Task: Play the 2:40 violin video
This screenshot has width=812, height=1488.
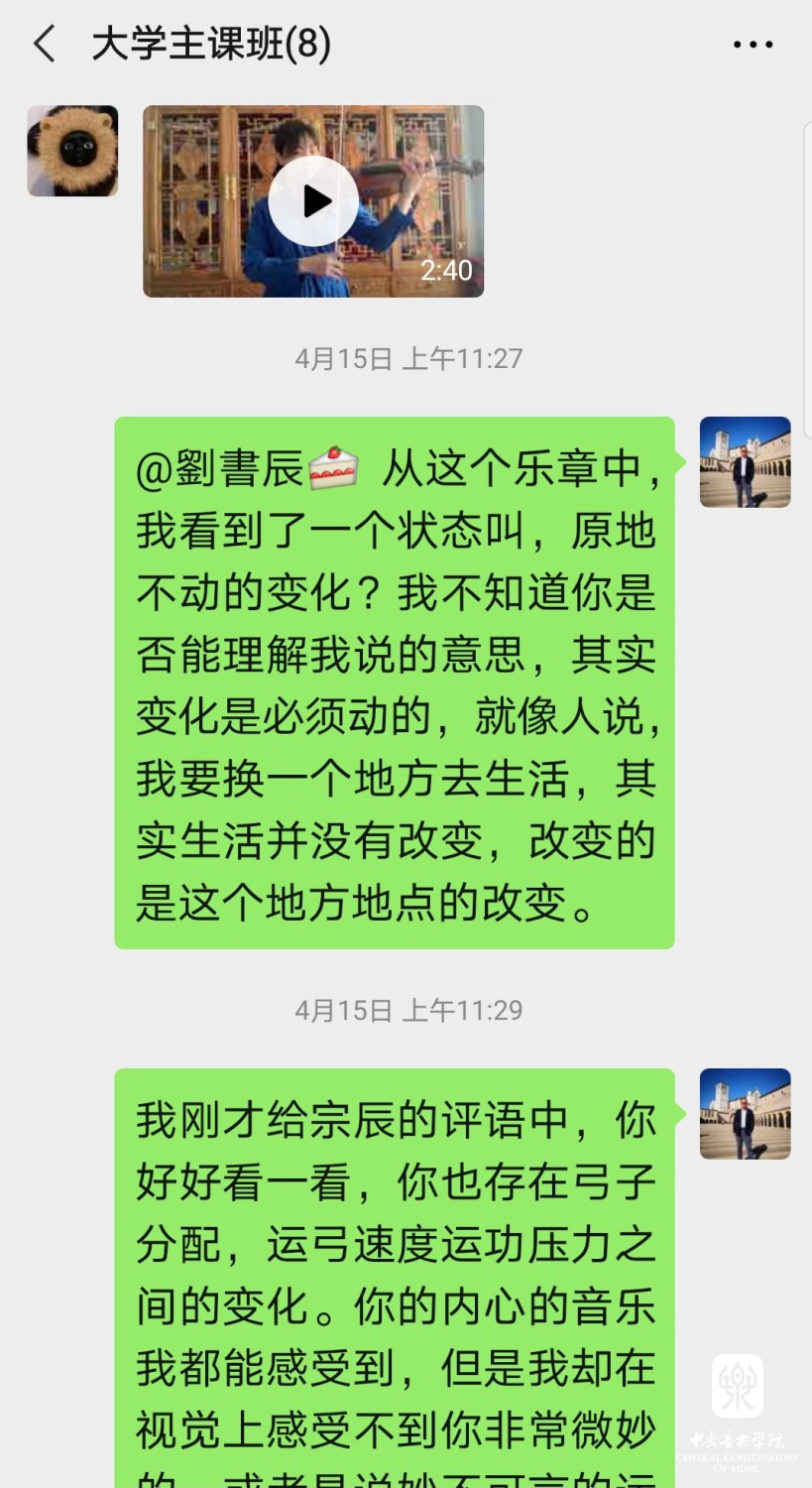Action: [313, 201]
